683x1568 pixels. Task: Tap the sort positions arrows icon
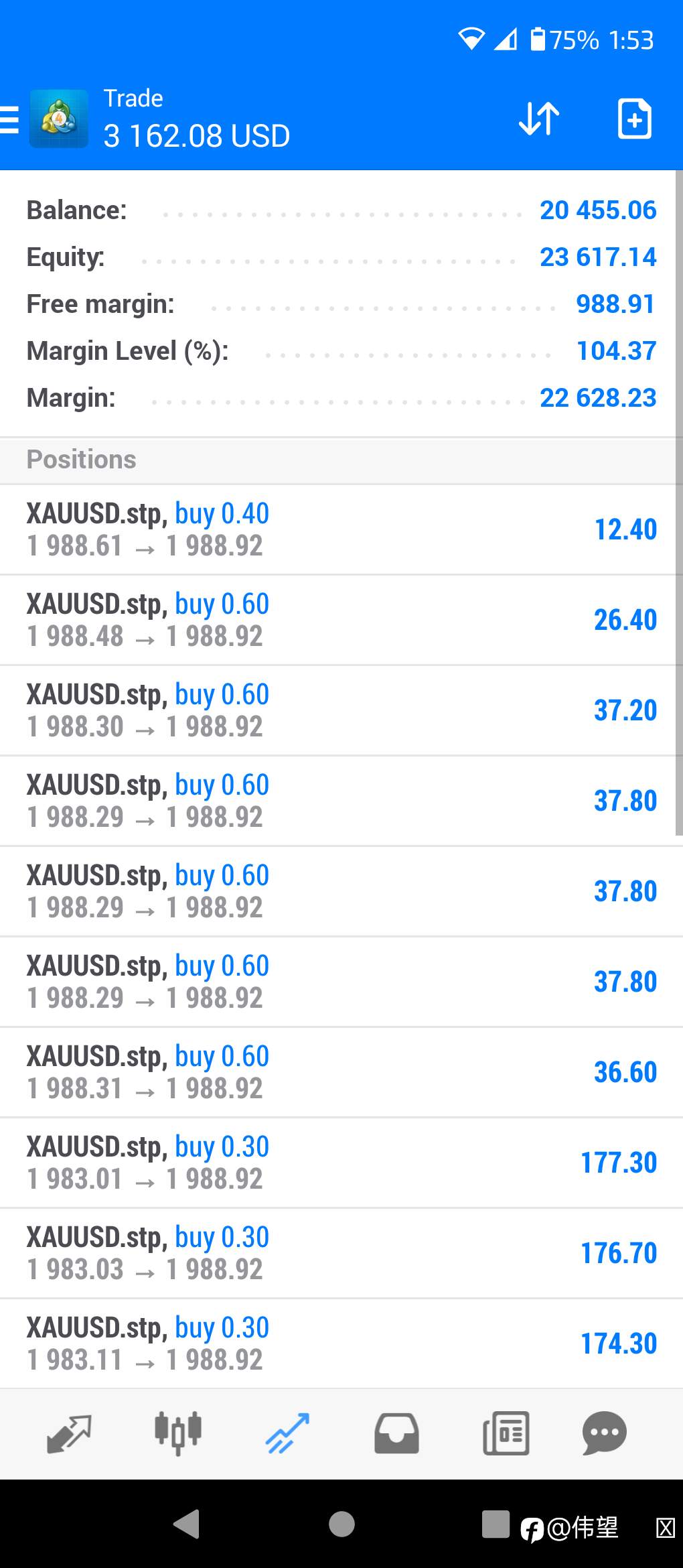point(539,119)
